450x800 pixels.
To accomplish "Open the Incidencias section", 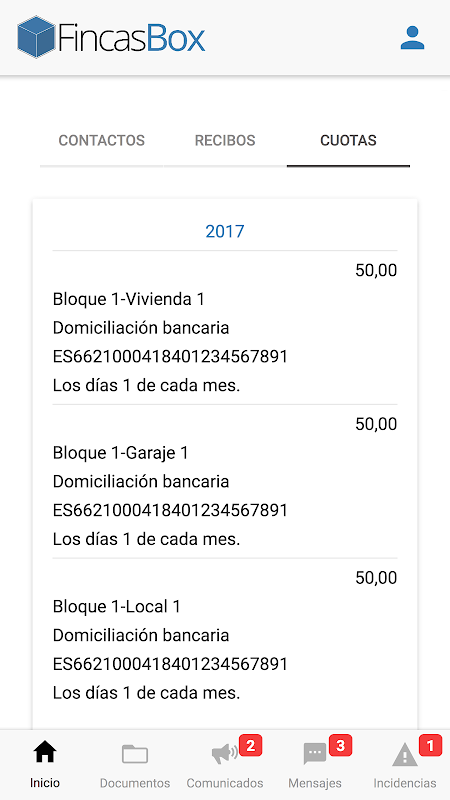I will pos(405,765).
